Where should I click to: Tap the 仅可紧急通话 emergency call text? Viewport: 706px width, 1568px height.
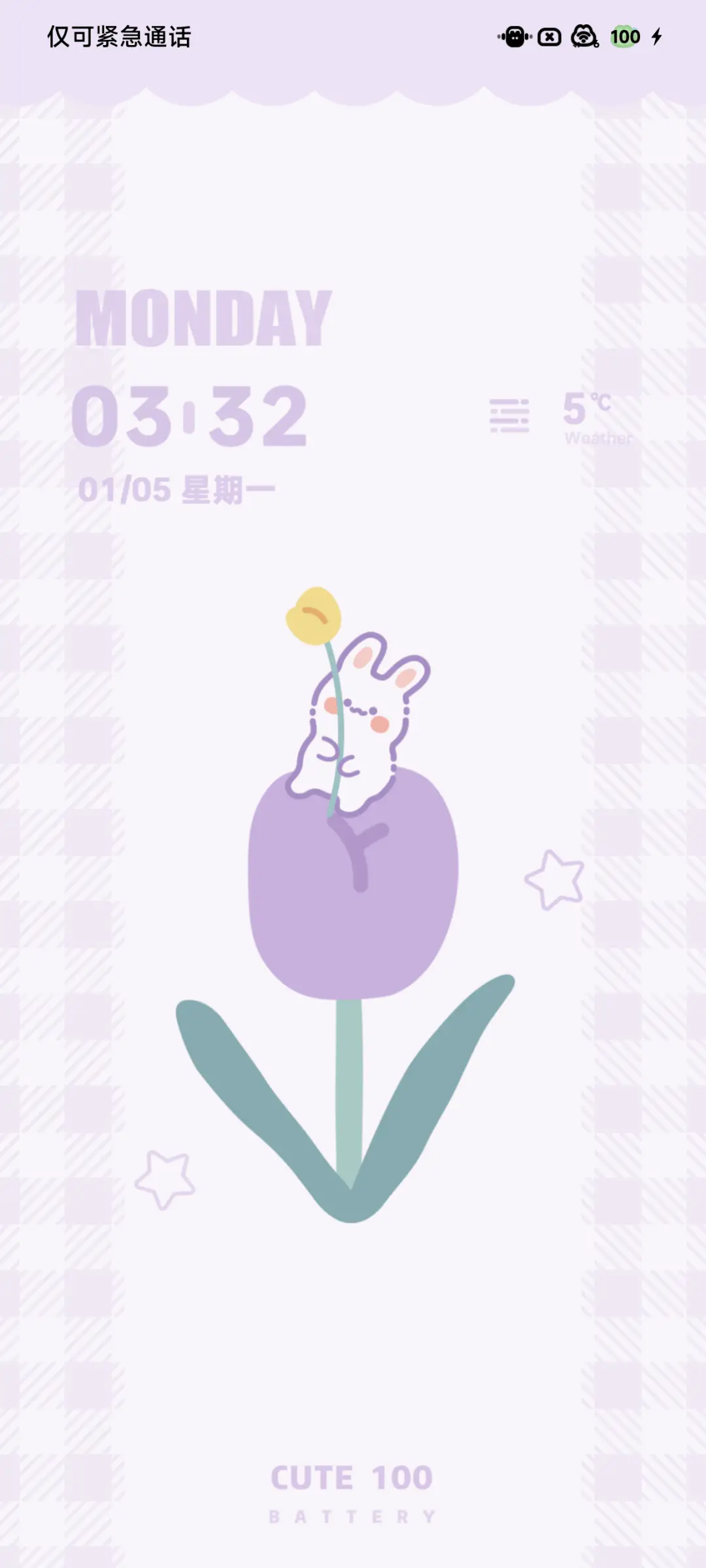(118, 36)
